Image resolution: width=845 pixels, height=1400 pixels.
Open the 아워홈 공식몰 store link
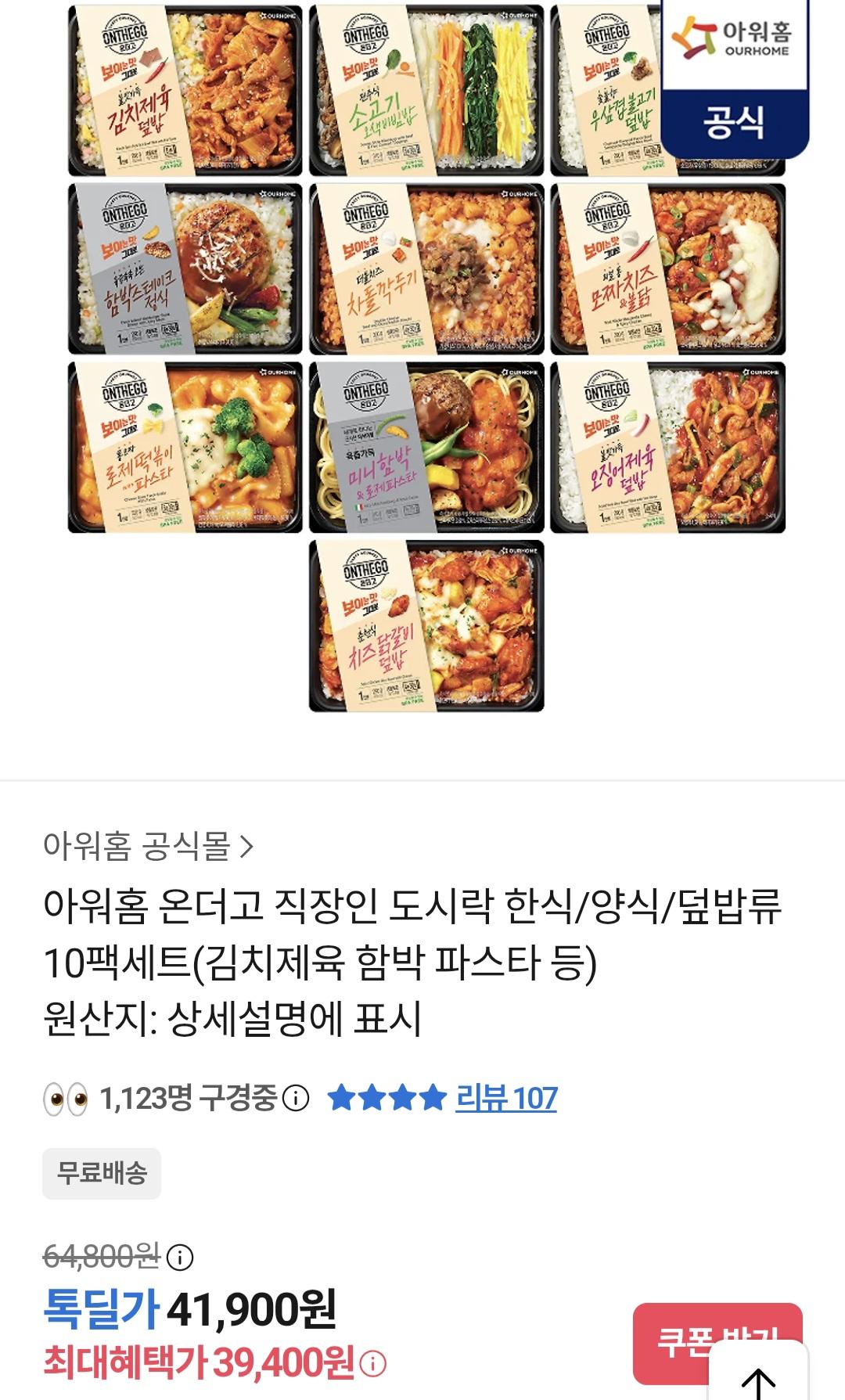[x=149, y=846]
